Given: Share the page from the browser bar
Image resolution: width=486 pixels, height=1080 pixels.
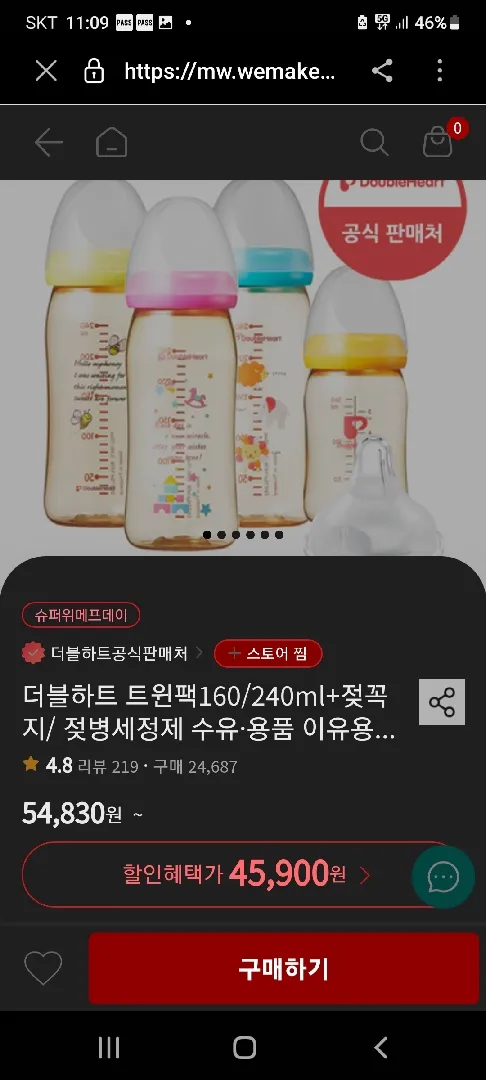Looking at the screenshot, I should pos(382,70).
